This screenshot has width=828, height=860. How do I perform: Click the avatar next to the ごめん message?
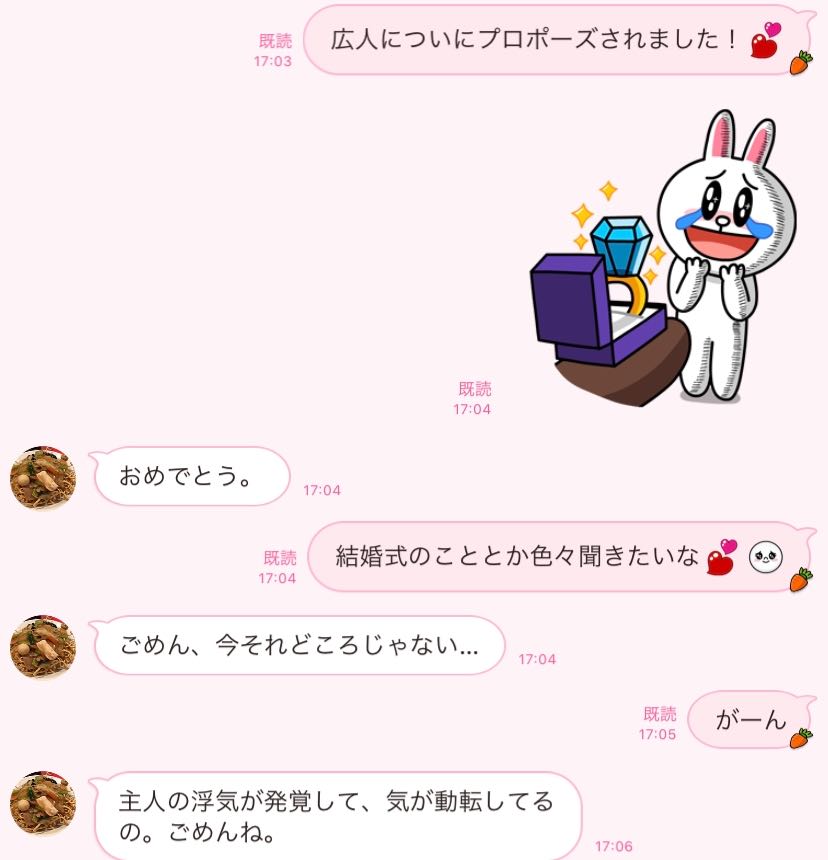[44, 645]
